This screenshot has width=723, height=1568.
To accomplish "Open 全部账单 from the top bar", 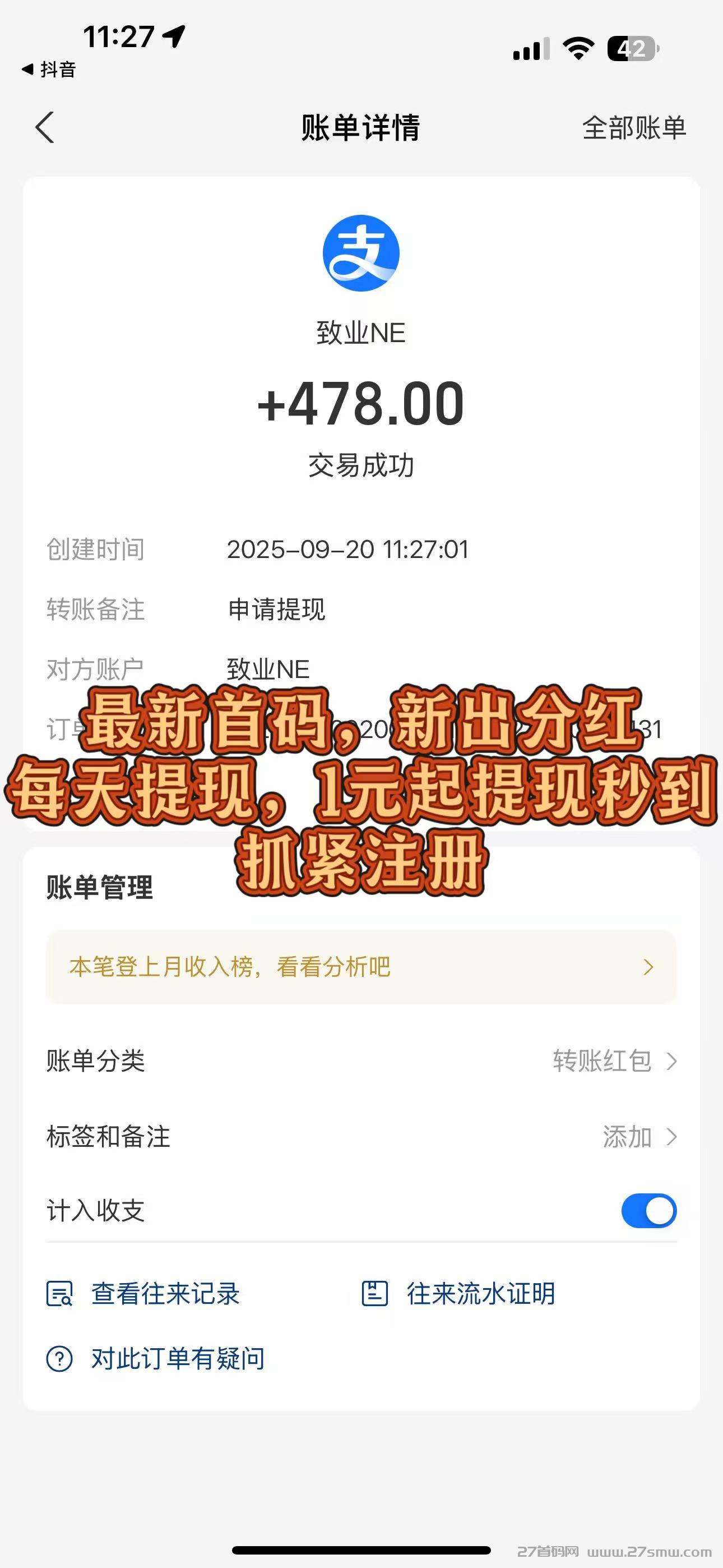I will tap(634, 128).
